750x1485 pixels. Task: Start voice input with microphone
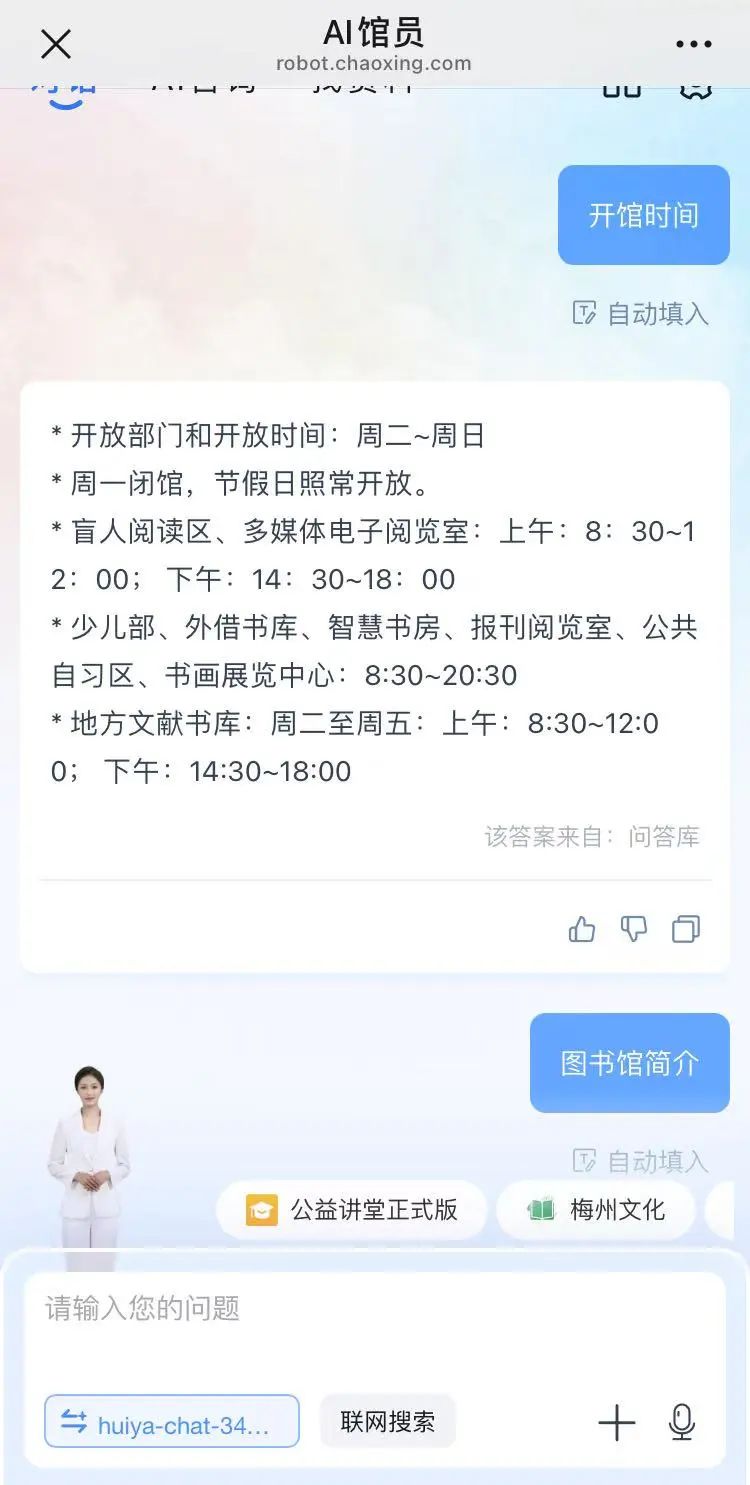click(682, 1422)
